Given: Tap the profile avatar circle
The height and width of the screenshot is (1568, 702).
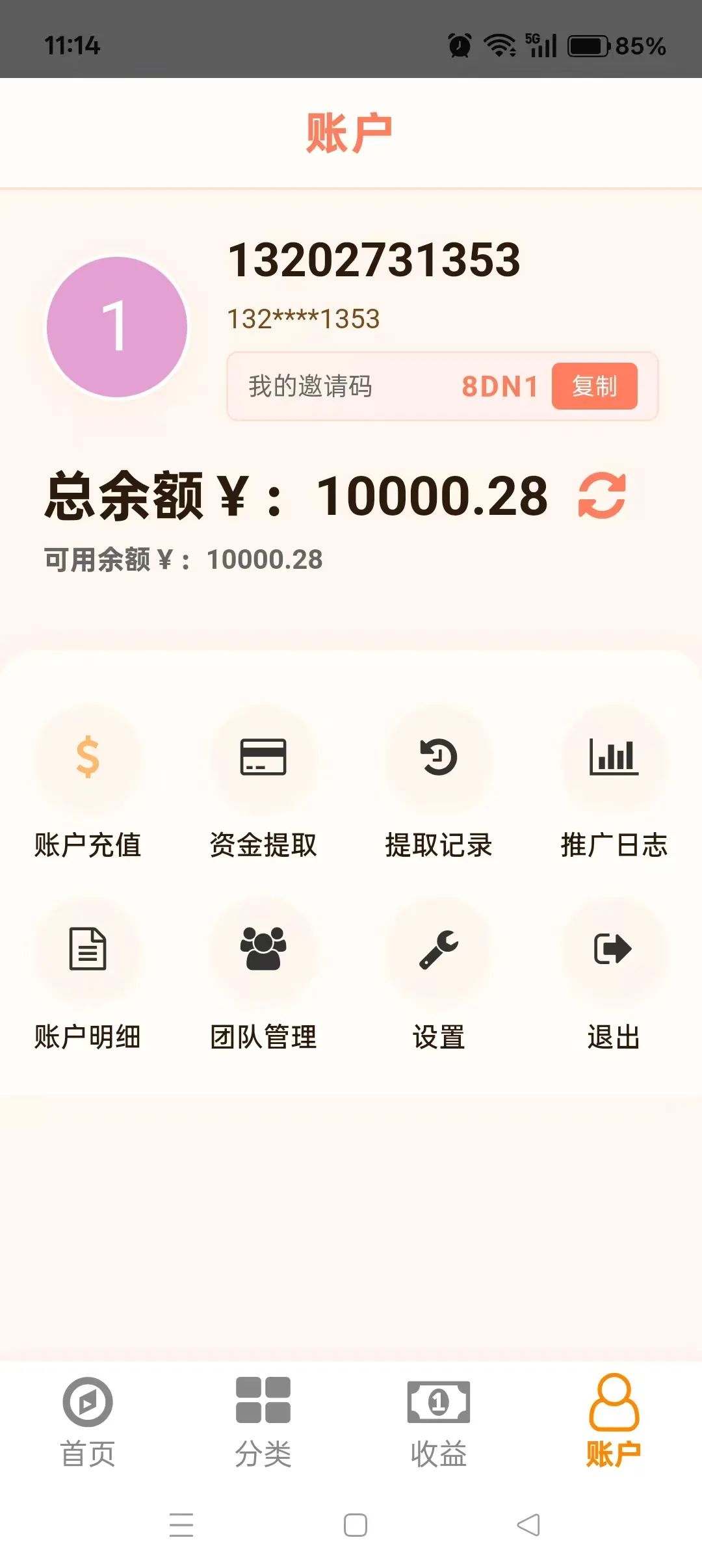Looking at the screenshot, I should point(117,327).
